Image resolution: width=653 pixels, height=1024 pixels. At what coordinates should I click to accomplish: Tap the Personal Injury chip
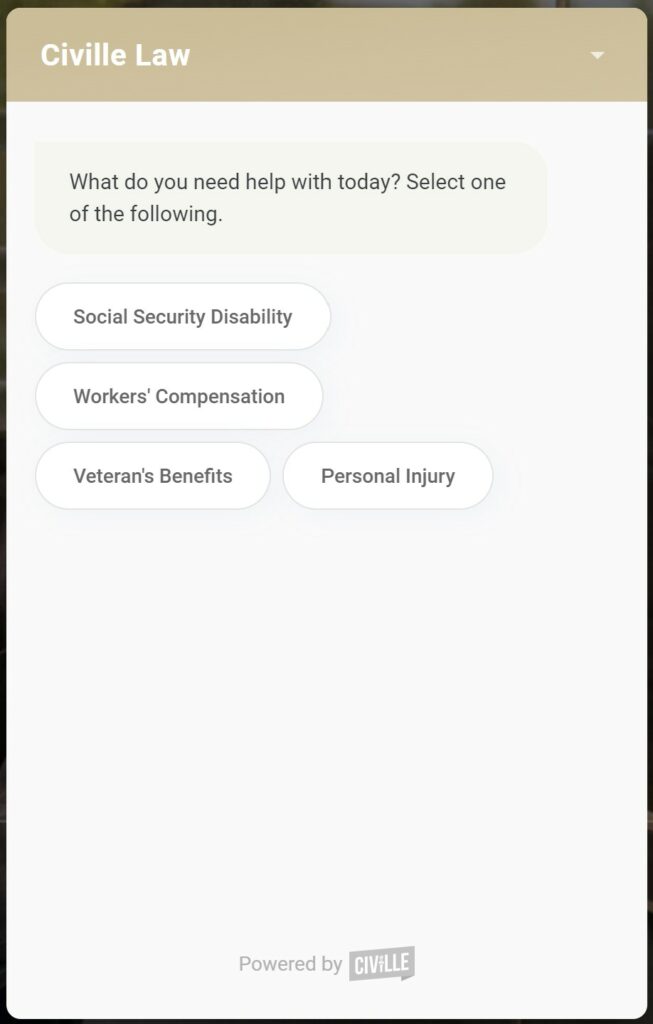coord(388,476)
